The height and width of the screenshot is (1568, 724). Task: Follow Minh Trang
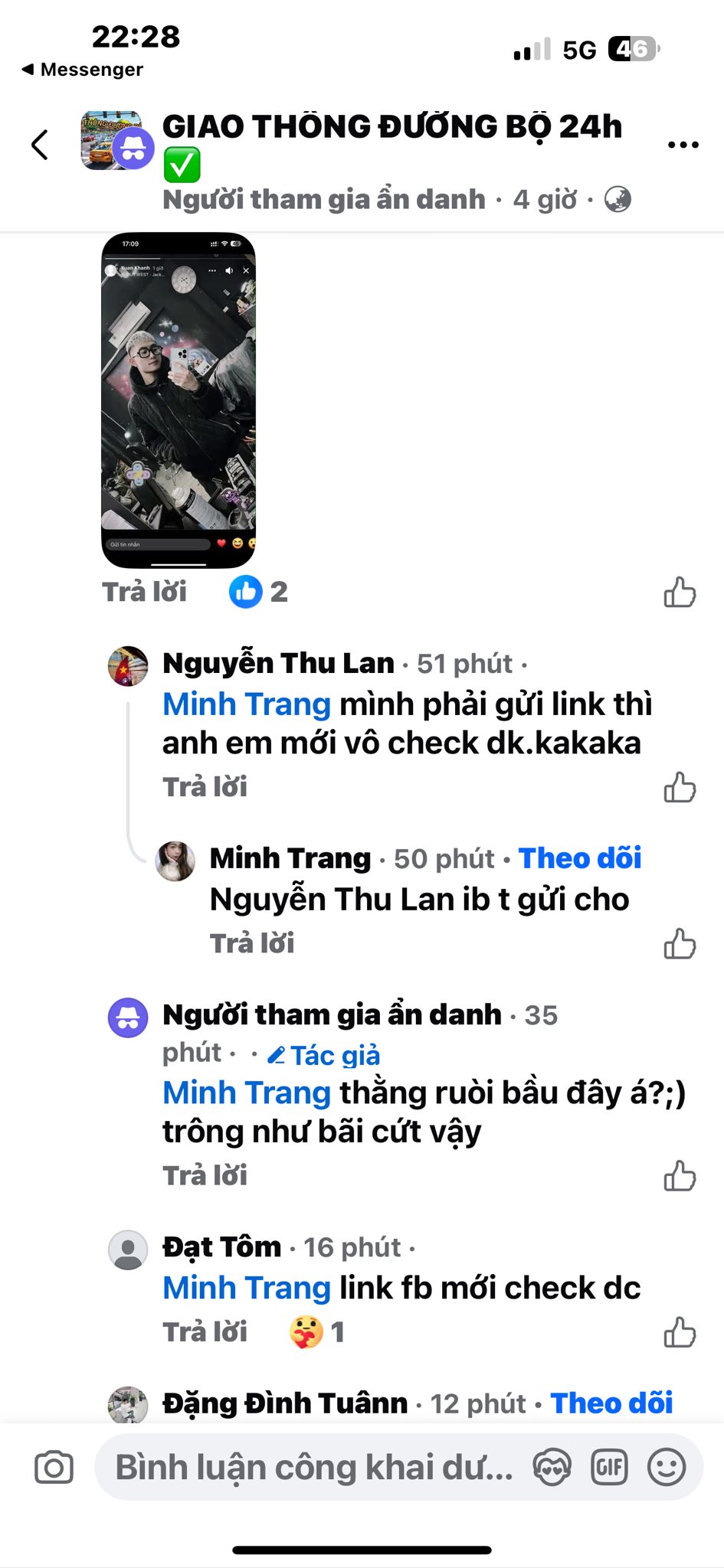tap(580, 858)
